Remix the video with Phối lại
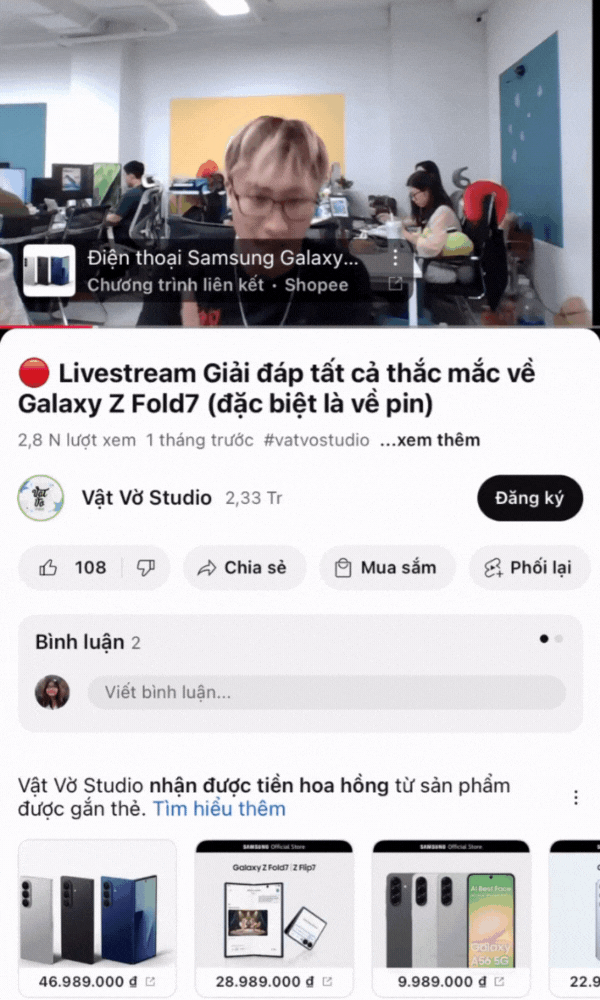600x1000 pixels. point(528,568)
